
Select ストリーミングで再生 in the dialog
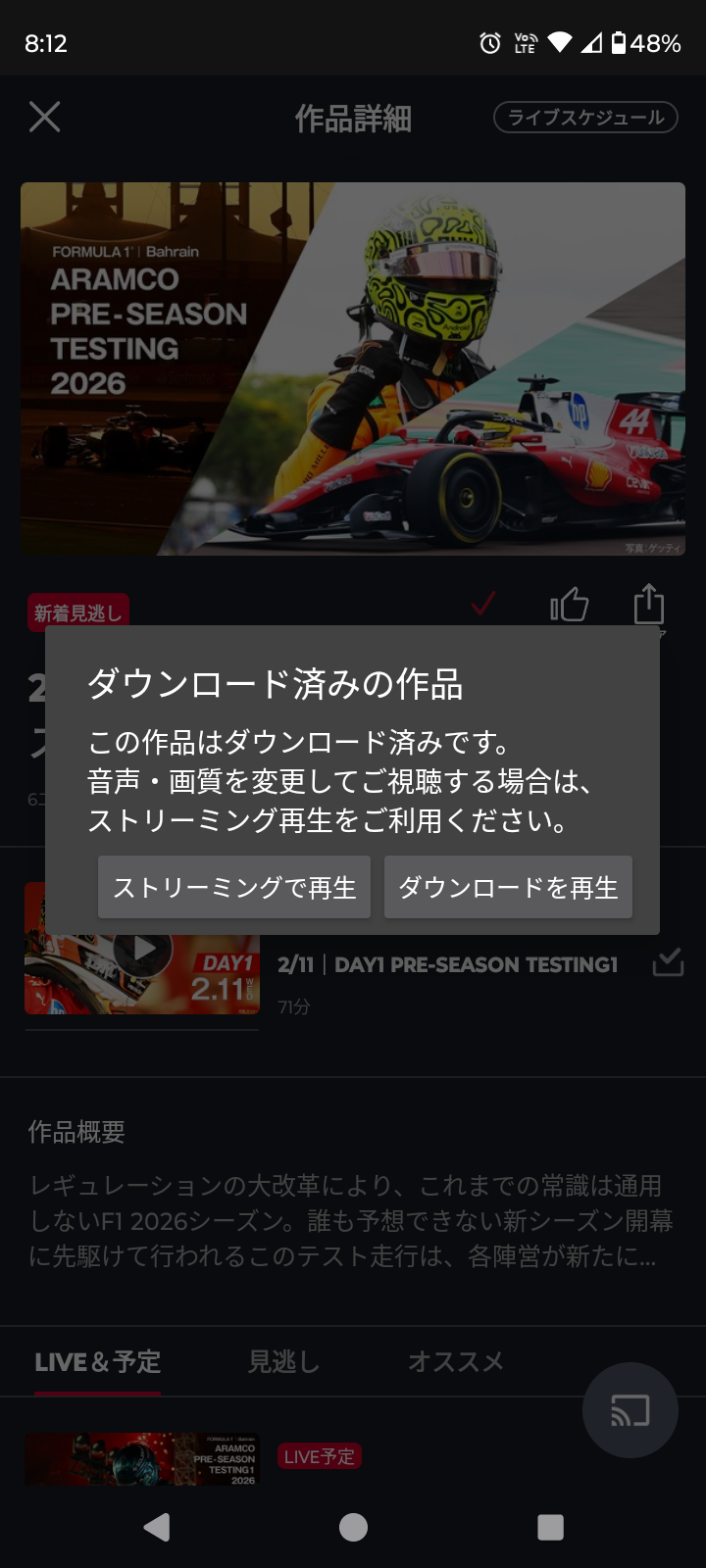(234, 887)
